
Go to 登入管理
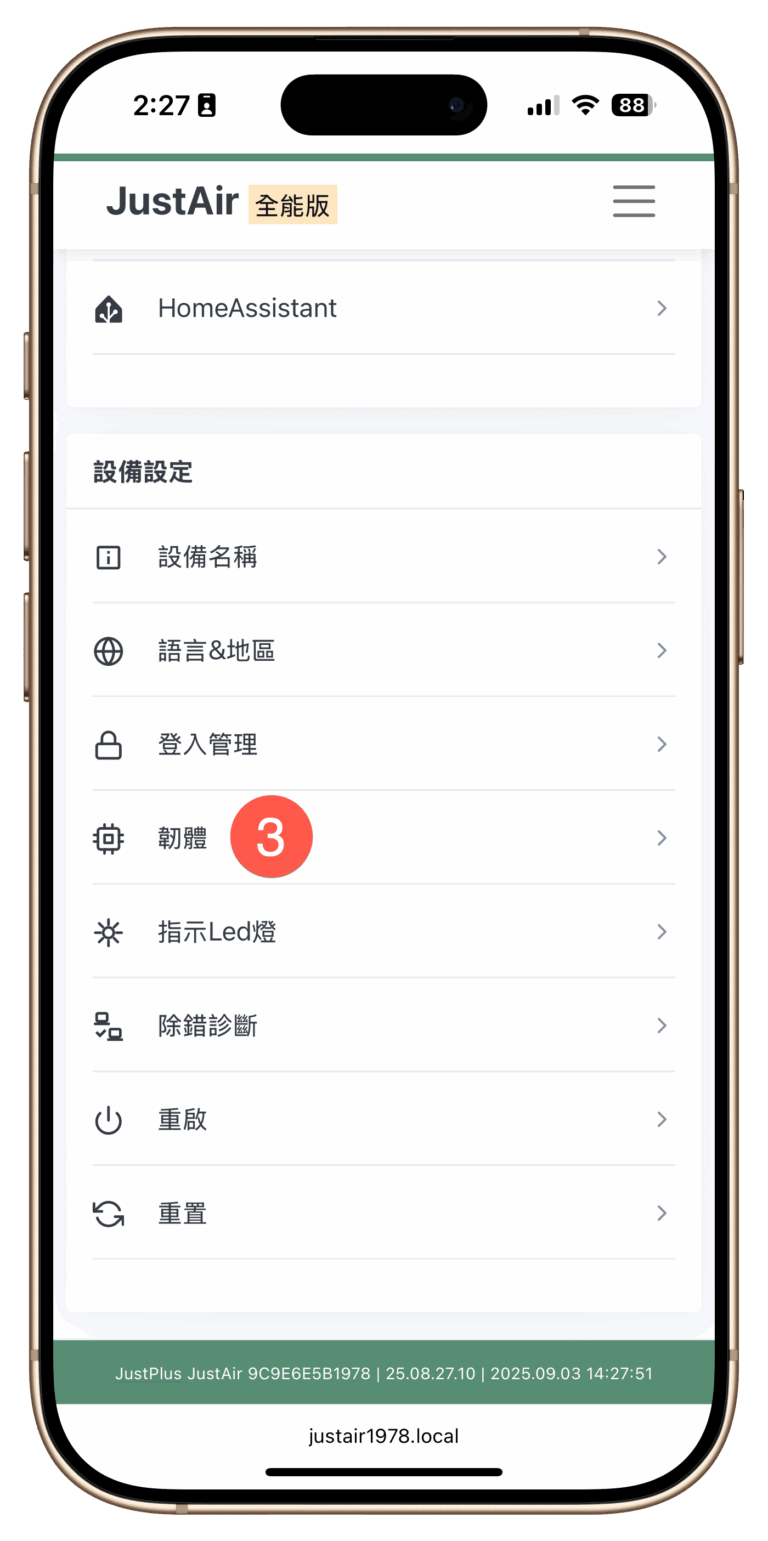point(383,745)
